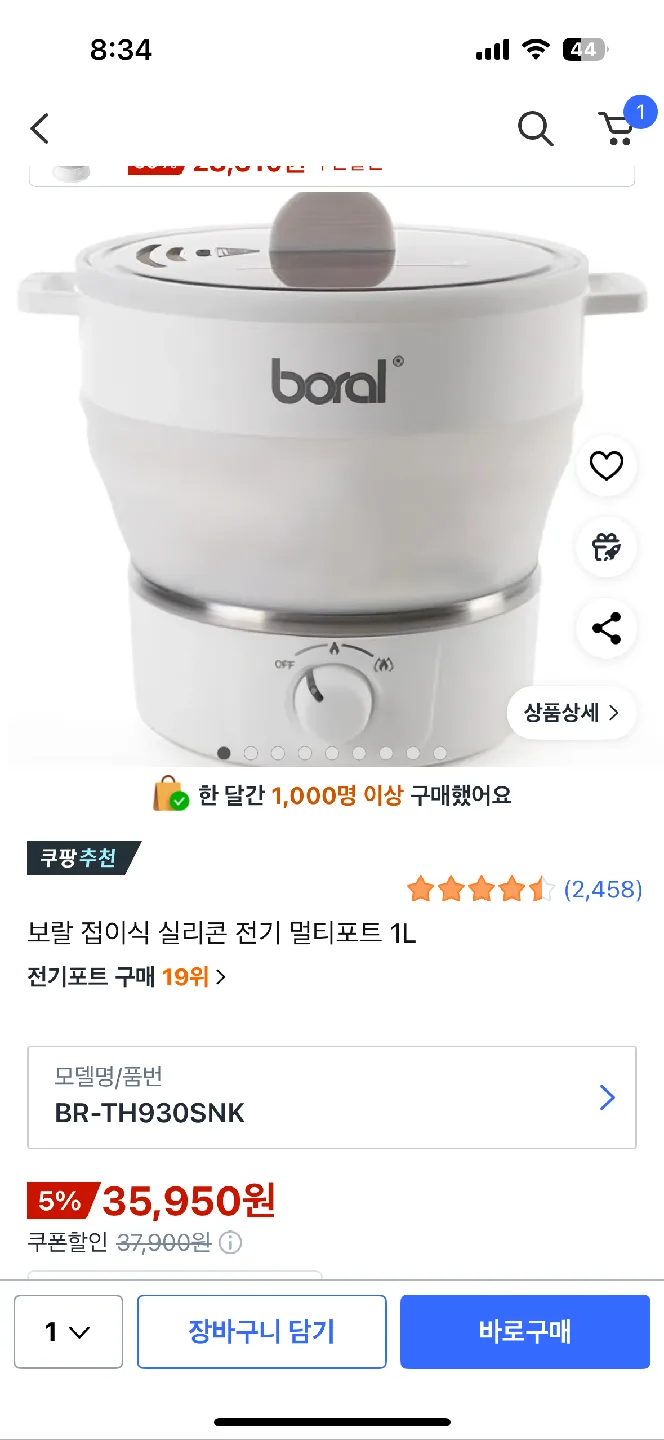Open 상품상세 product details
This screenshot has height=1440, width=664.
571,713
